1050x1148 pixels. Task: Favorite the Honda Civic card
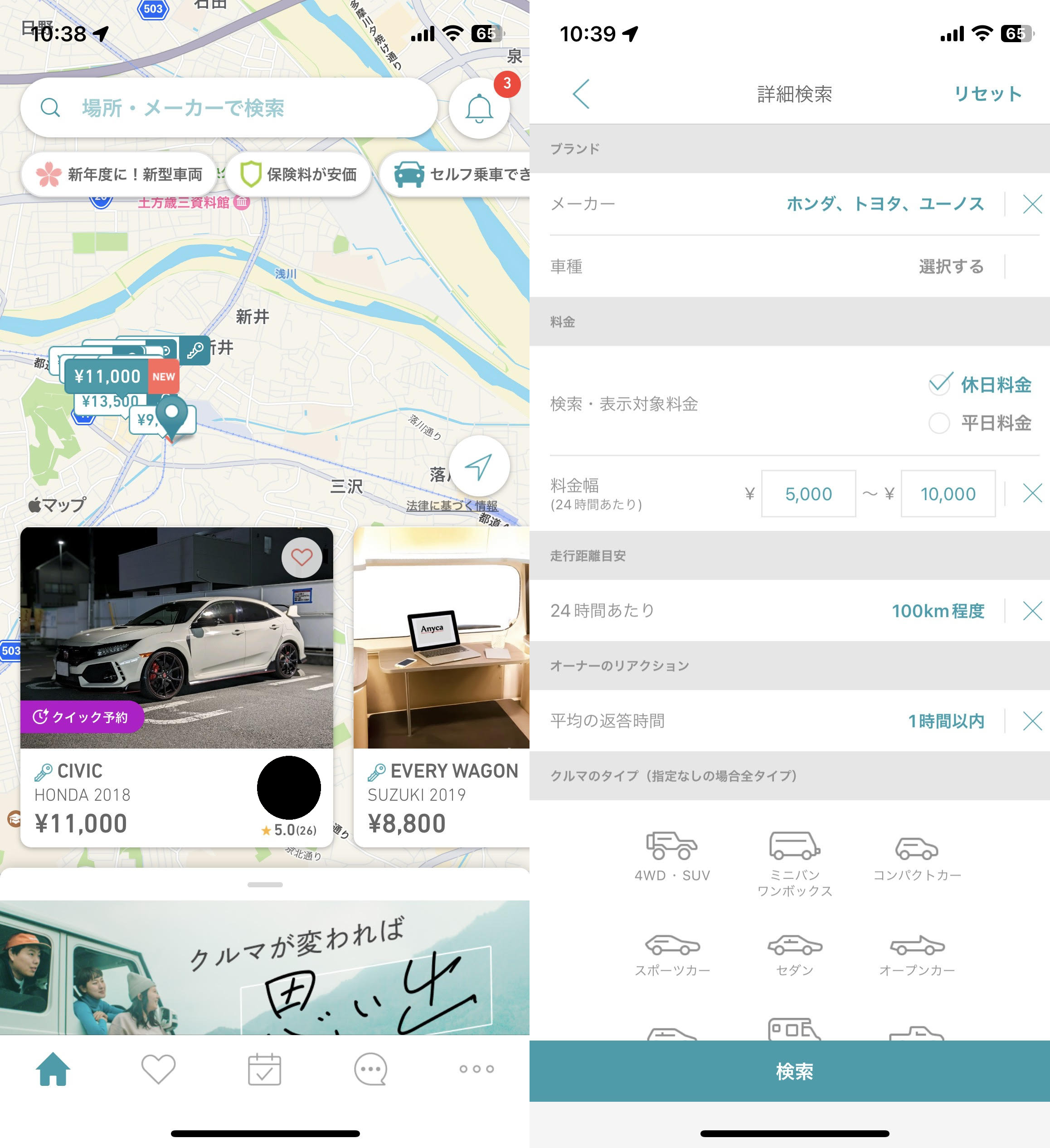pyautogui.click(x=301, y=558)
